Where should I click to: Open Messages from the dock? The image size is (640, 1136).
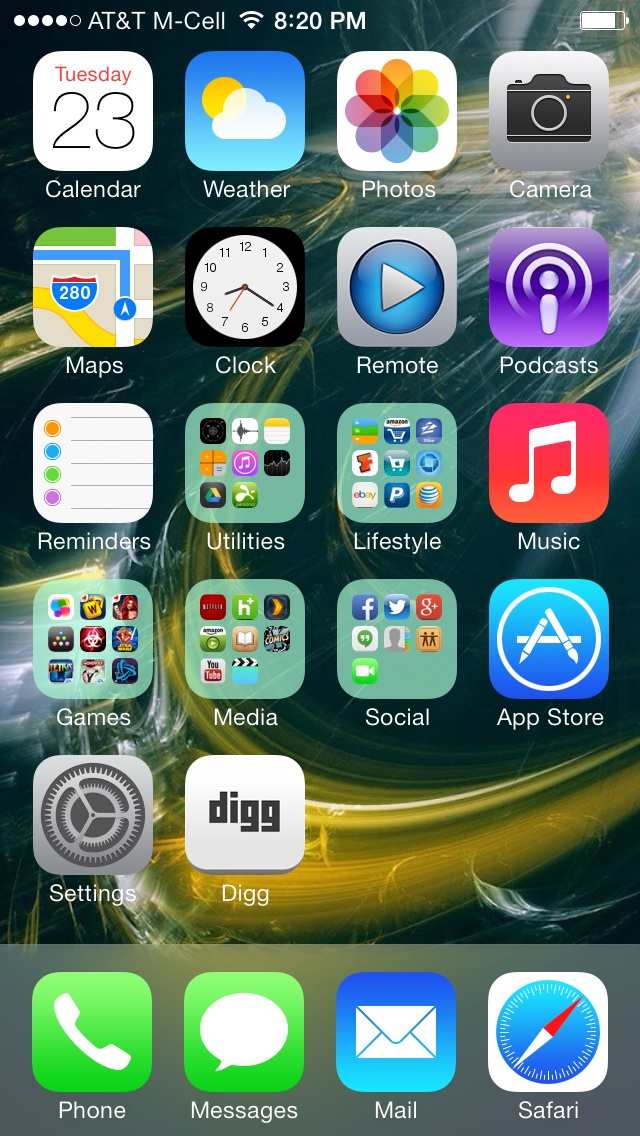point(244,1032)
